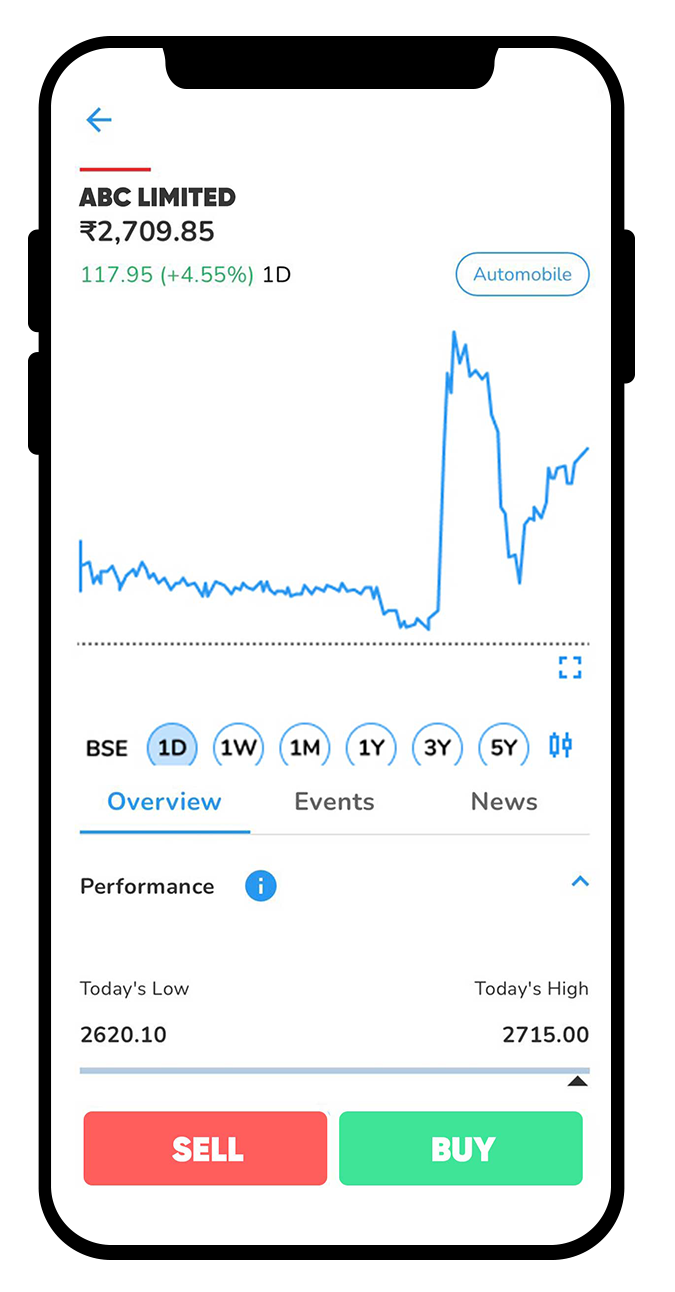
Task: Switch to the News tab
Action: click(x=504, y=802)
